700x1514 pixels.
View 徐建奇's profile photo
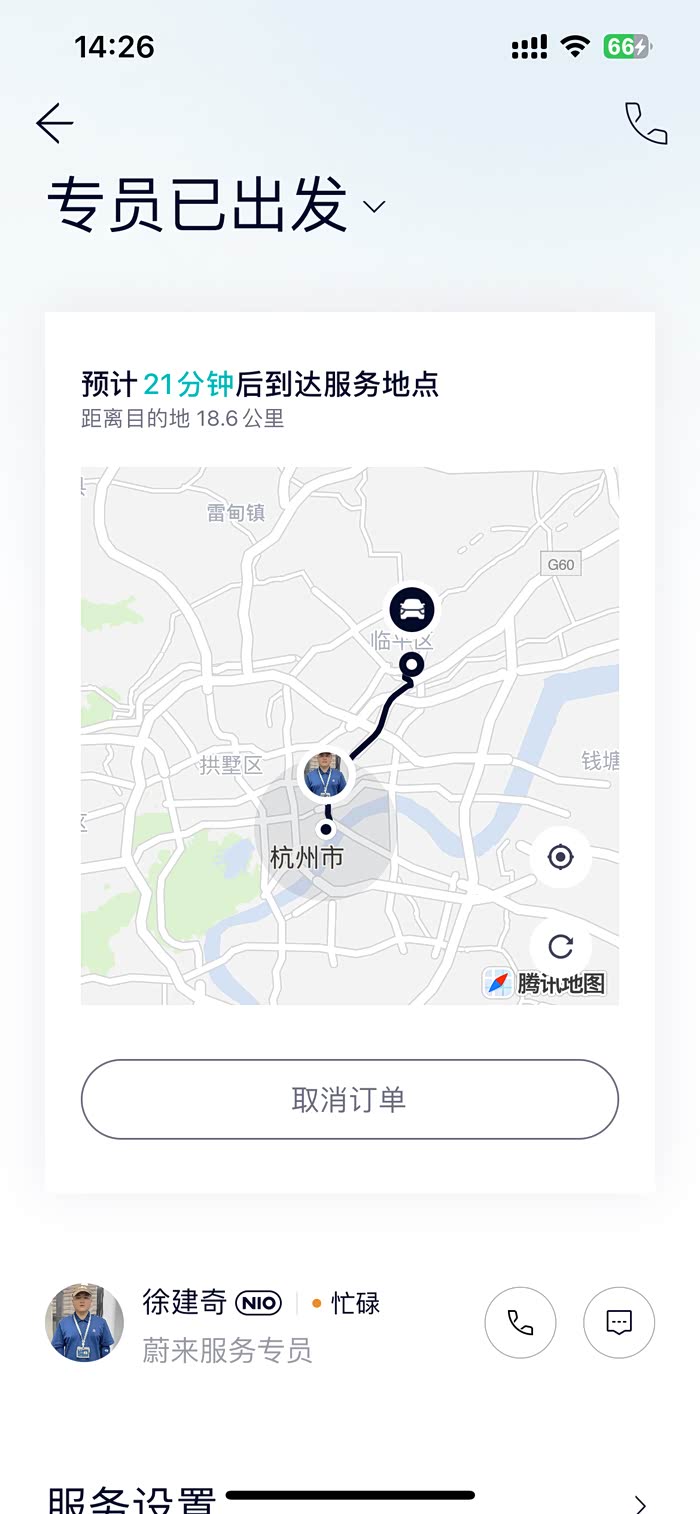pyautogui.click(x=84, y=1322)
